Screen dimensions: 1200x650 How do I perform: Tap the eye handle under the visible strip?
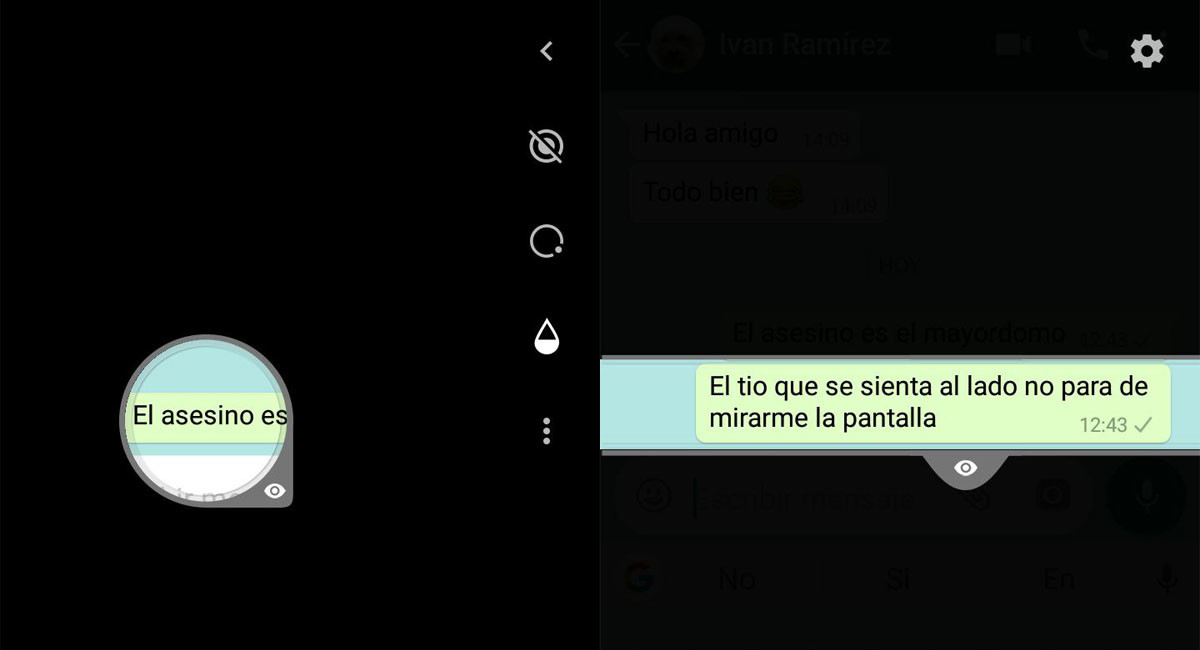(x=965, y=468)
